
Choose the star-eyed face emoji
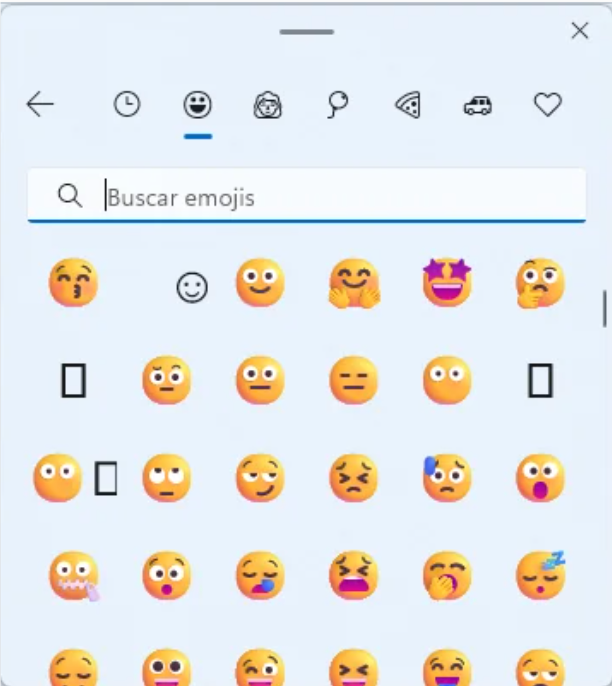click(447, 284)
